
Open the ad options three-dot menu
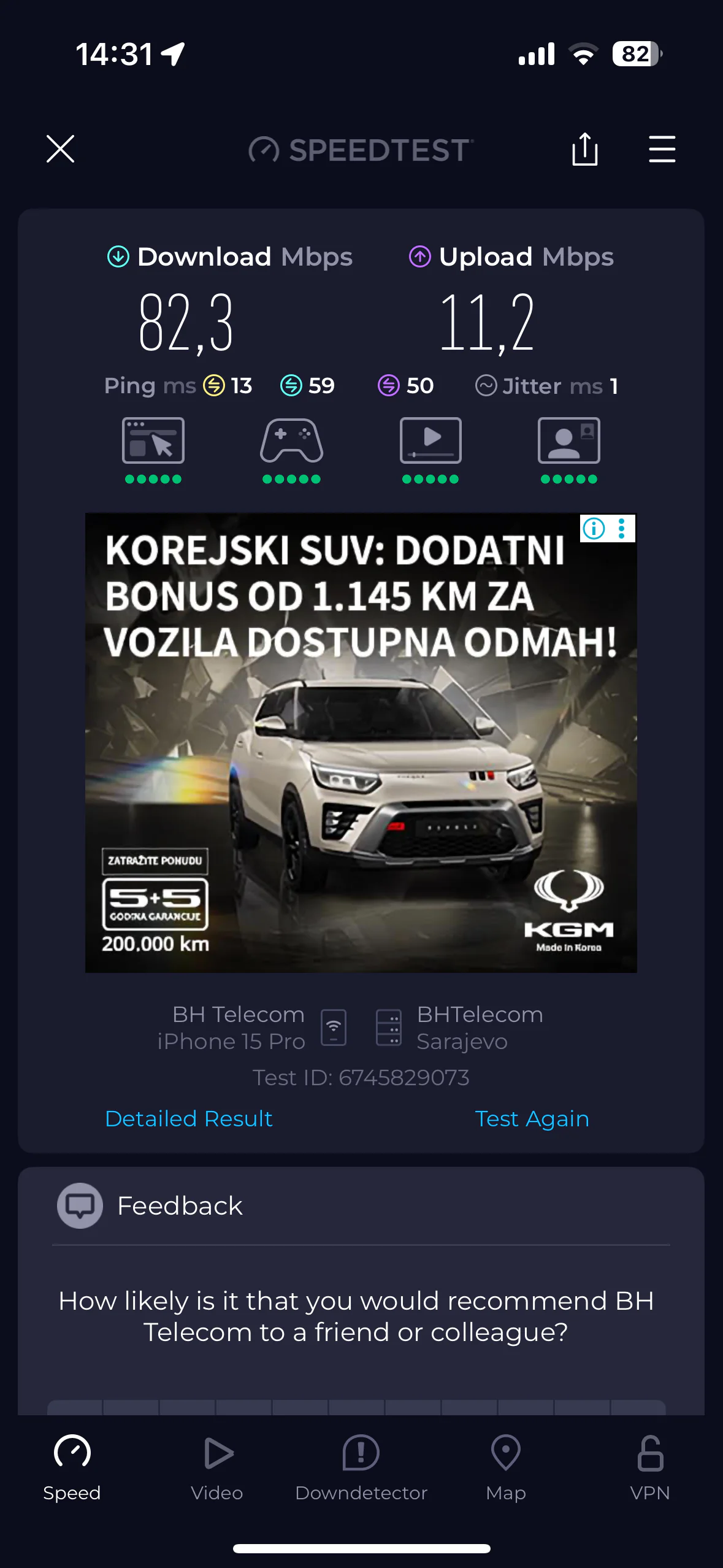(x=622, y=528)
